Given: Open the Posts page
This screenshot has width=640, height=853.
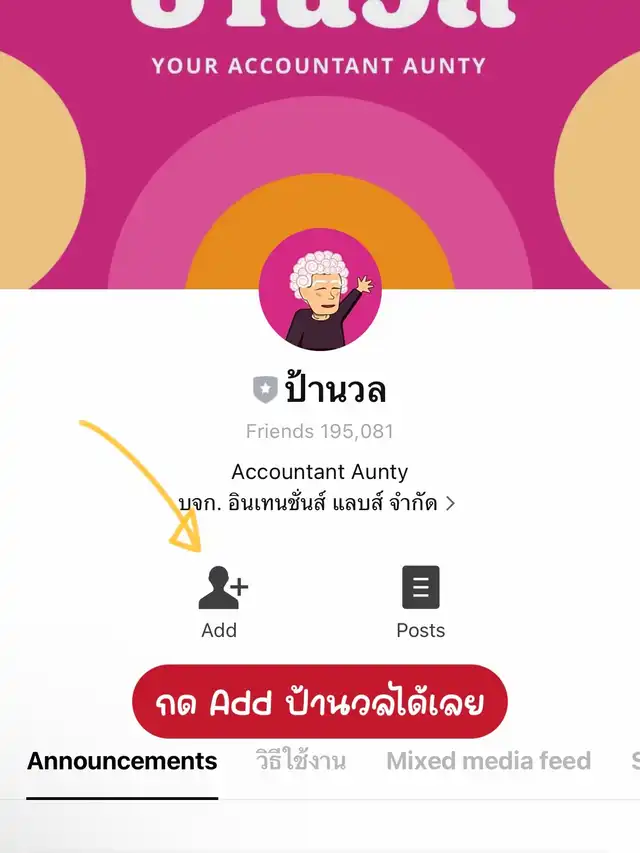Looking at the screenshot, I should click(420, 601).
